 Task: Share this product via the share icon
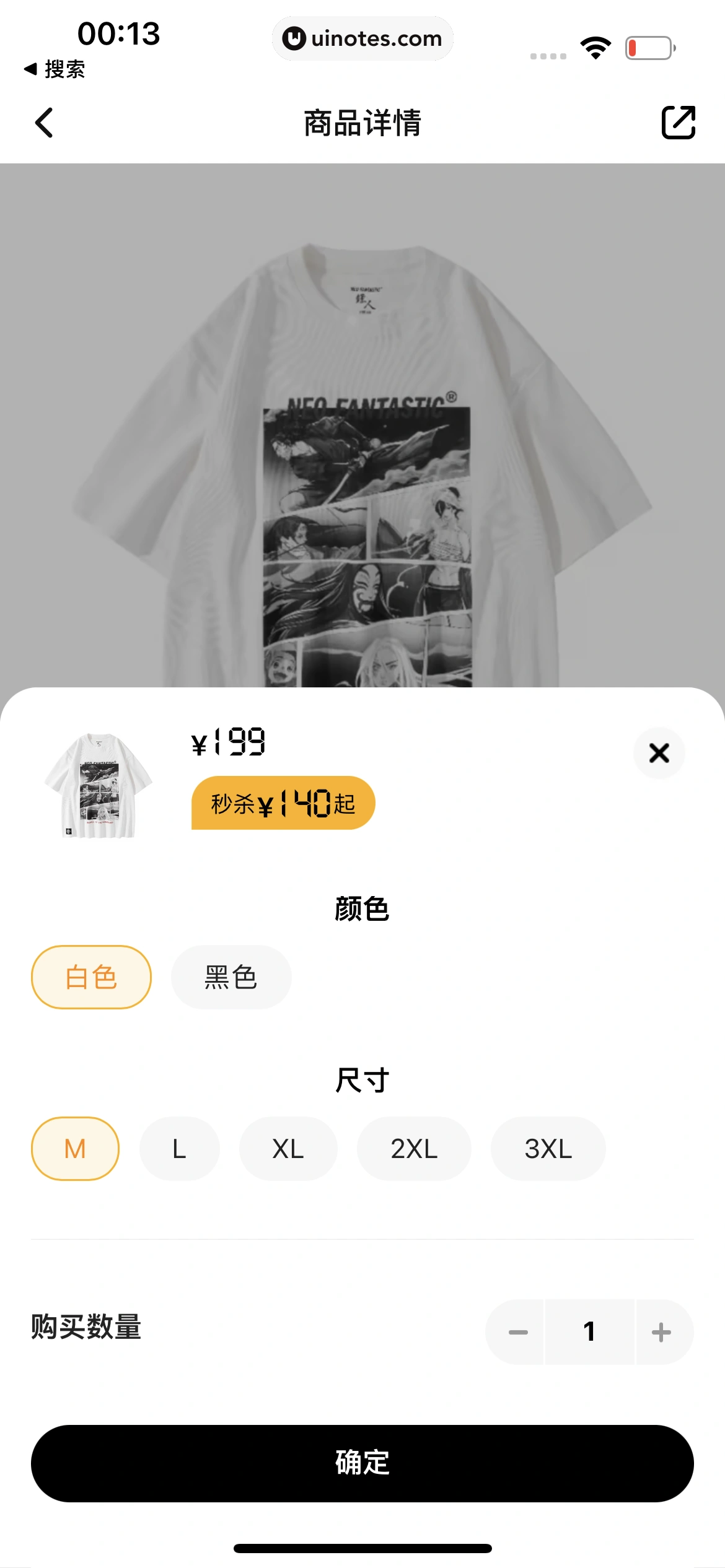[679, 123]
